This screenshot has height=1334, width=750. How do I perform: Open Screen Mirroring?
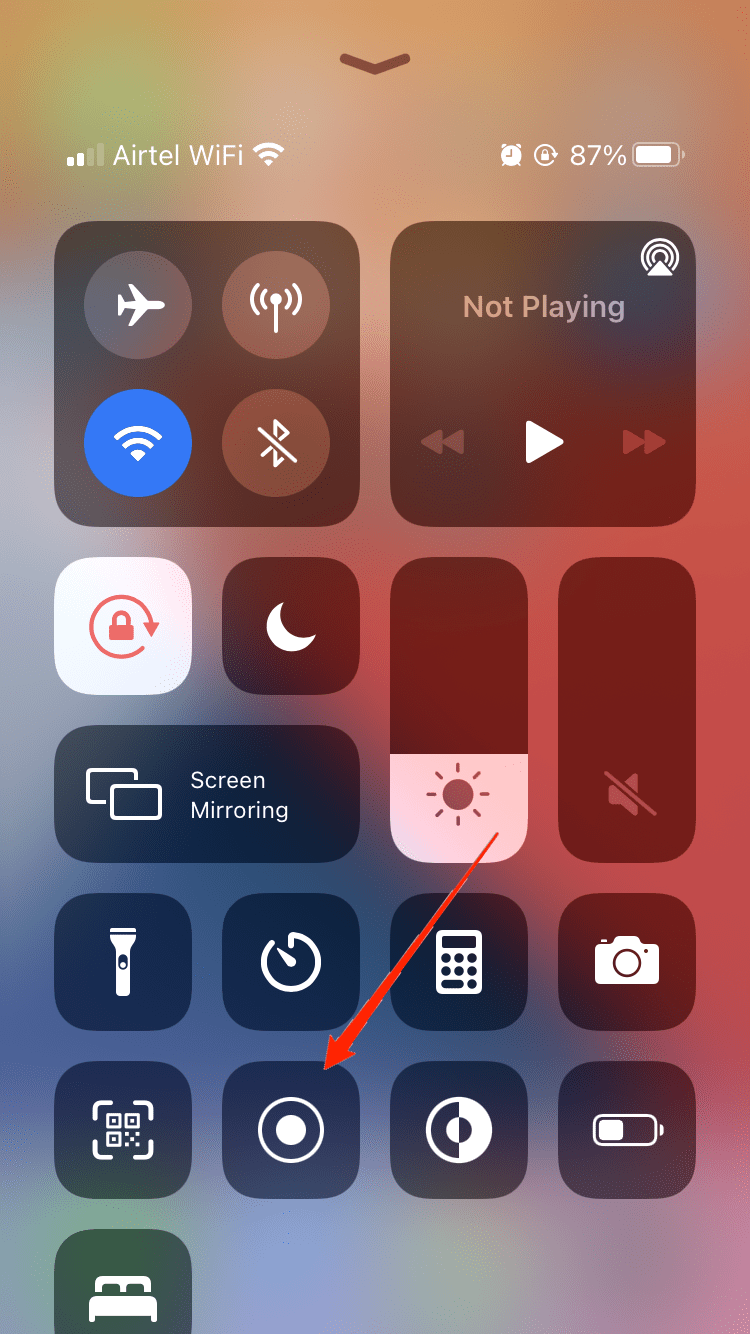(x=206, y=794)
